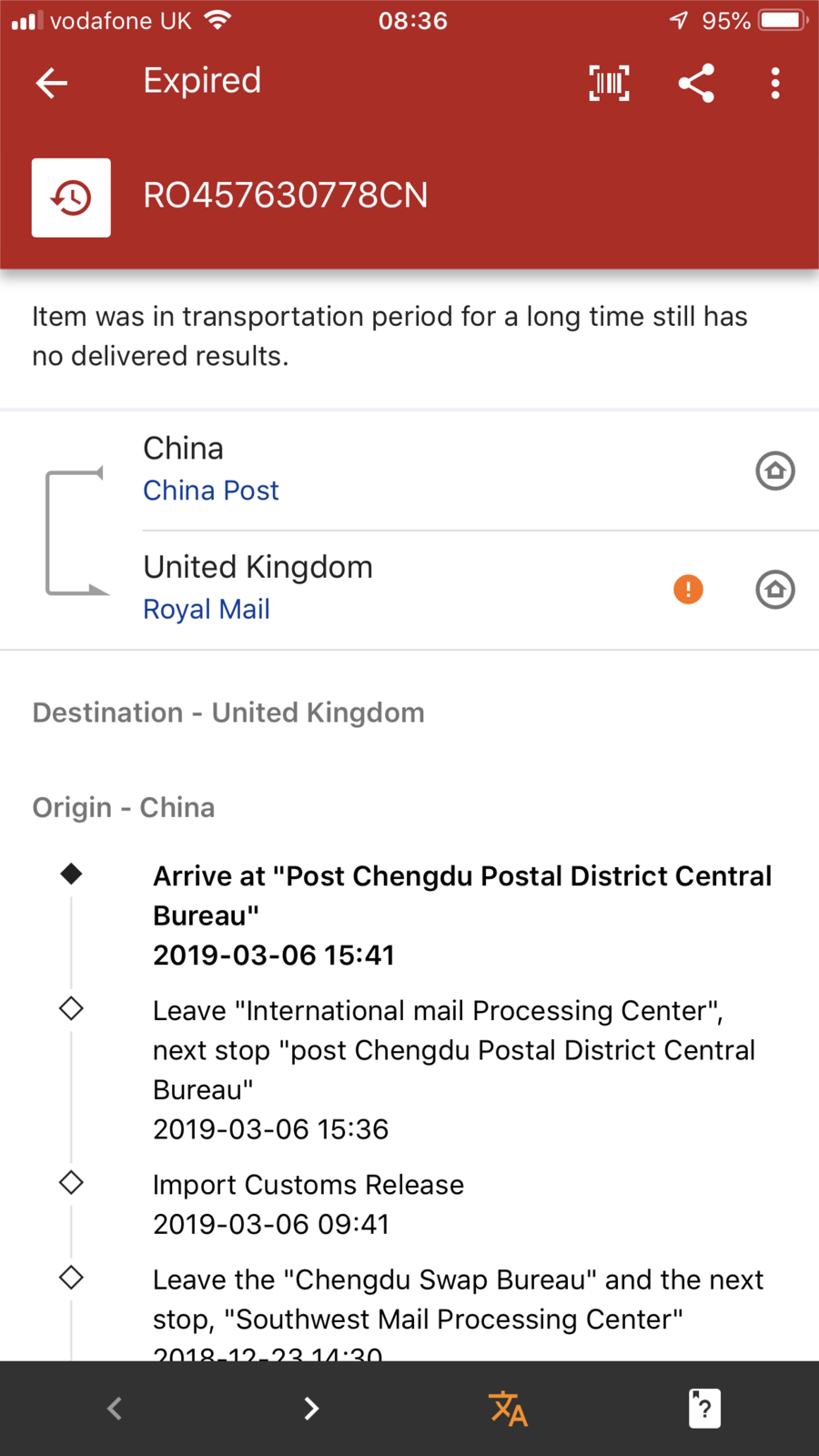Go back from the Expired tracking page
The width and height of the screenshot is (819, 1456).
pyautogui.click(x=52, y=83)
